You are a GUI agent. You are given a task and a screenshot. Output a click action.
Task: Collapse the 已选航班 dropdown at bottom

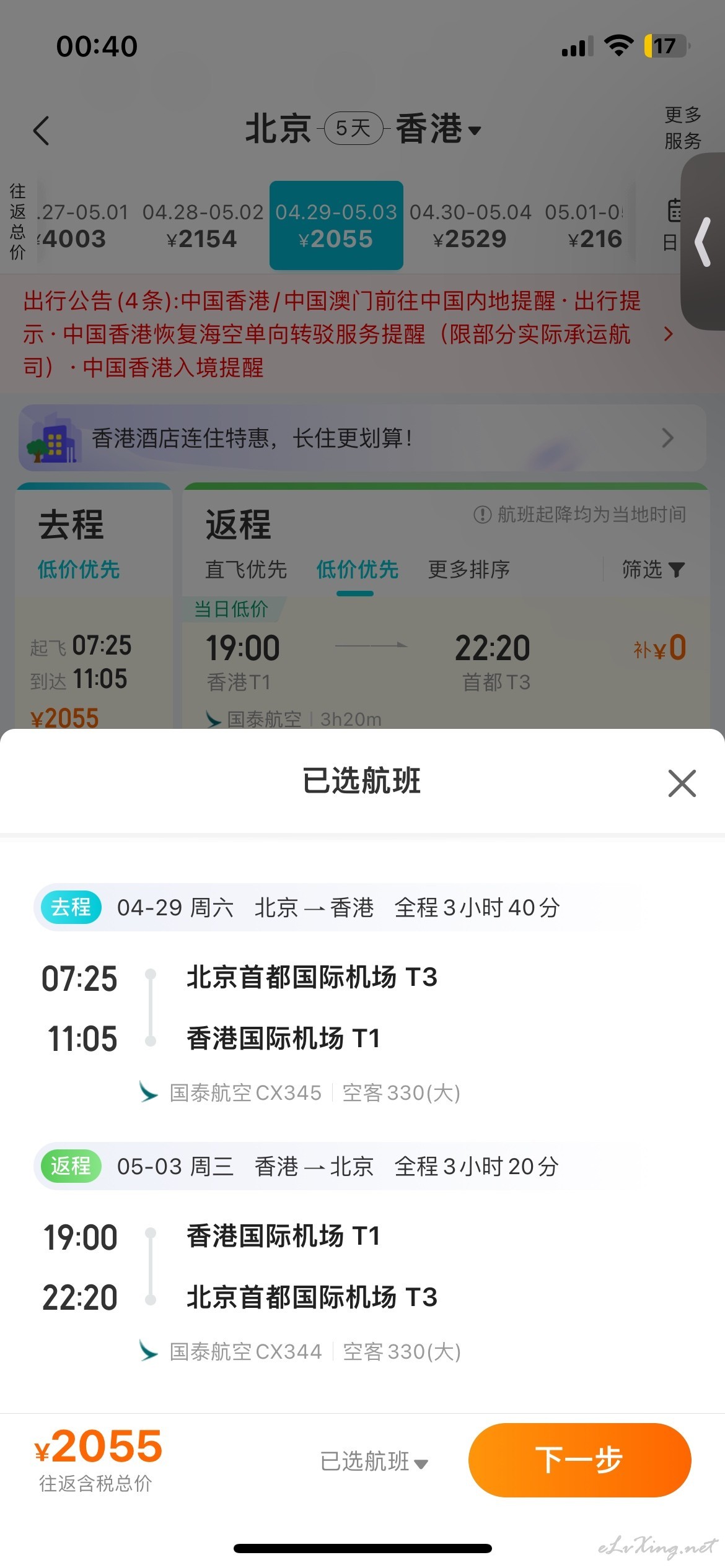374,1461
